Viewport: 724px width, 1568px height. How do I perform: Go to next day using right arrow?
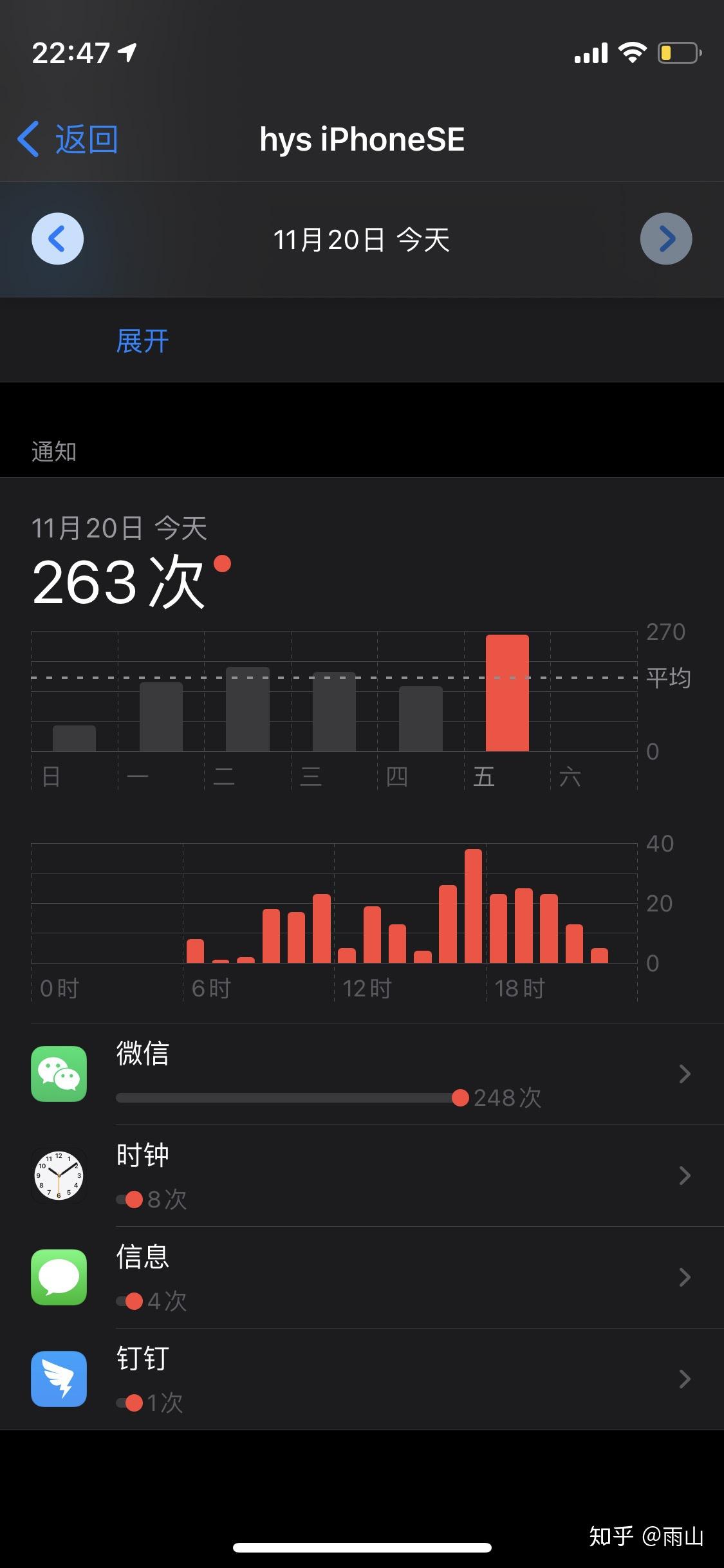click(667, 238)
